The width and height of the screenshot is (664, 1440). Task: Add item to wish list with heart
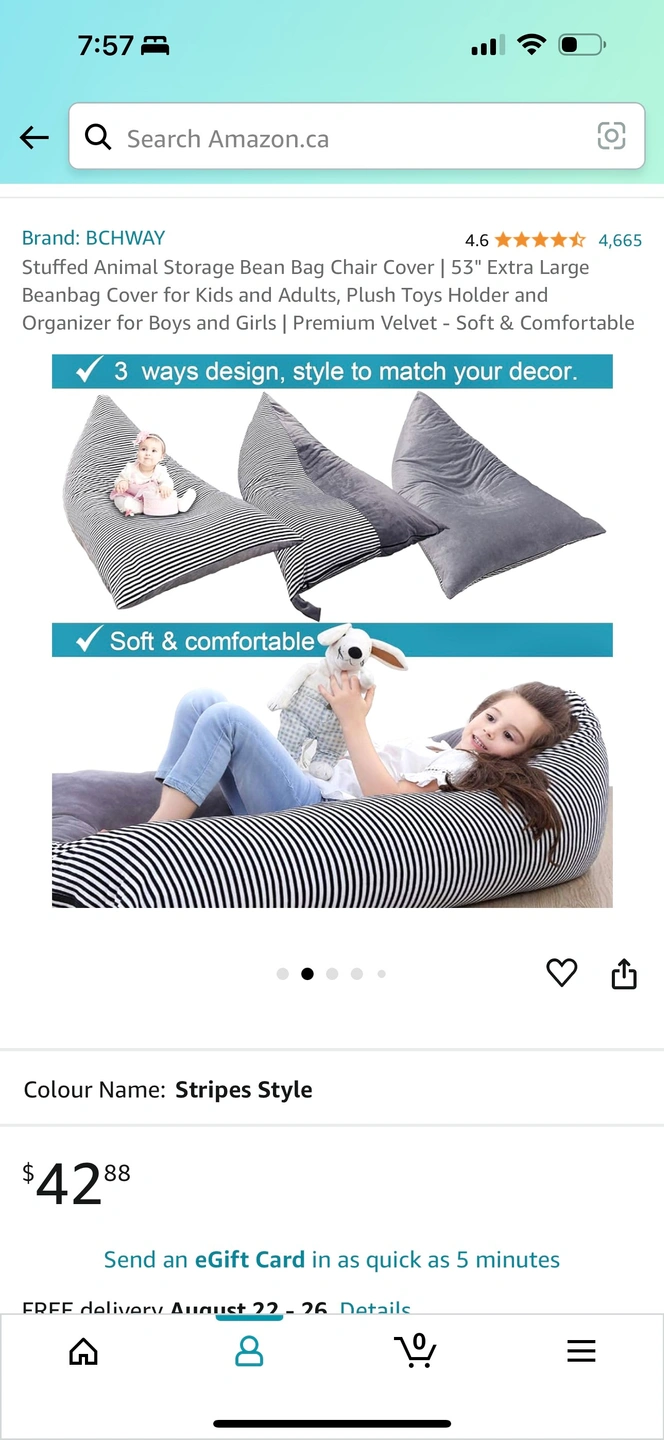pyautogui.click(x=561, y=972)
